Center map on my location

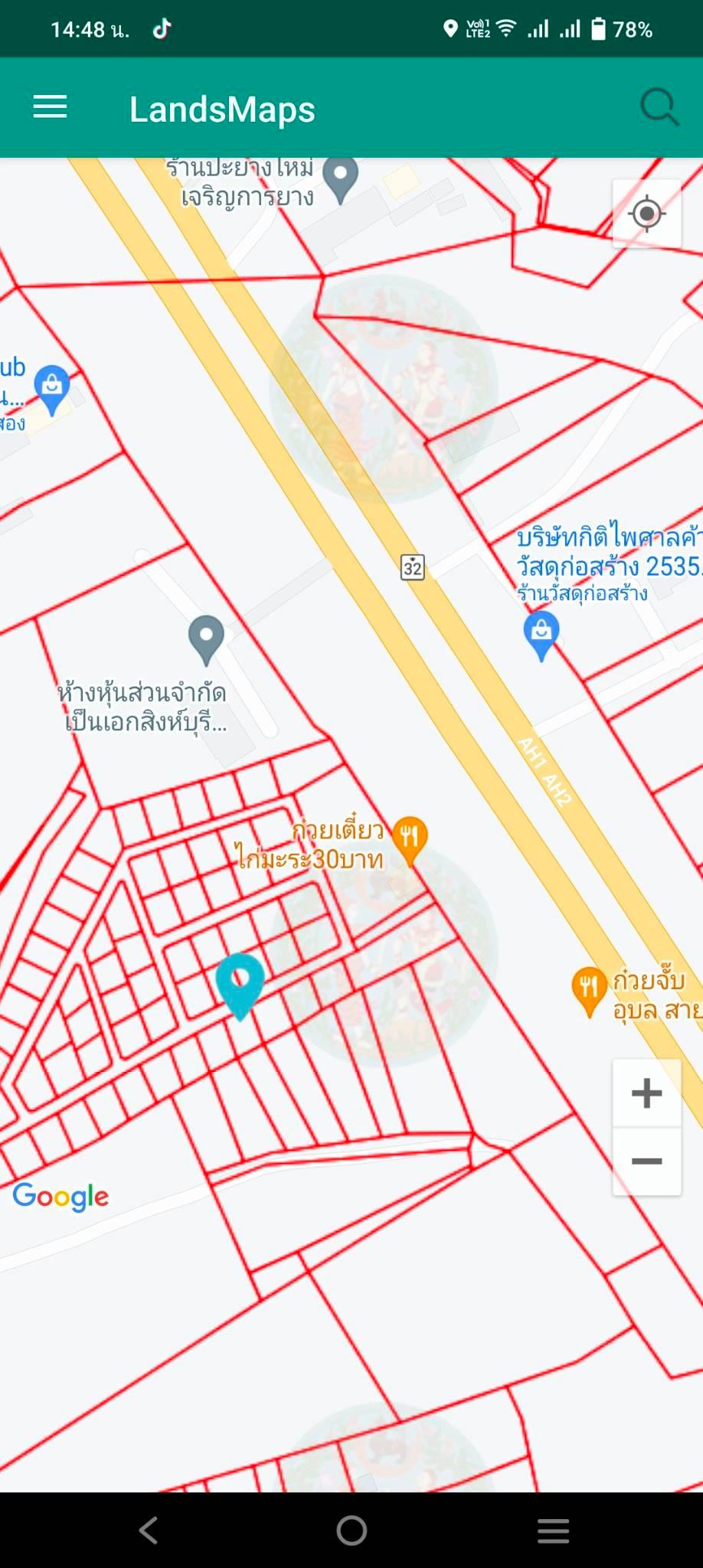pyautogui.click(x=647, y=214)
